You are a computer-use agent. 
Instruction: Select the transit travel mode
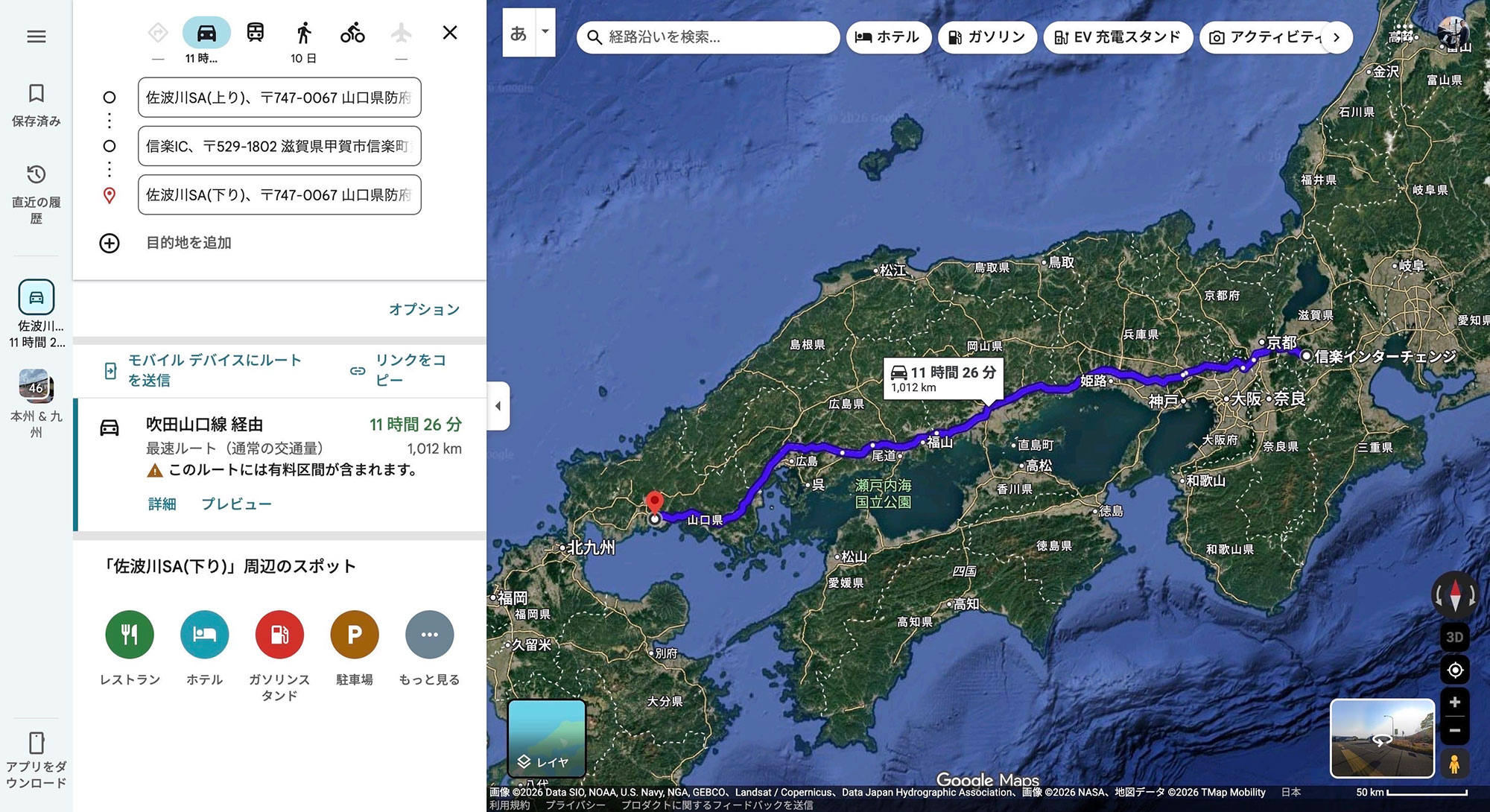255,33
